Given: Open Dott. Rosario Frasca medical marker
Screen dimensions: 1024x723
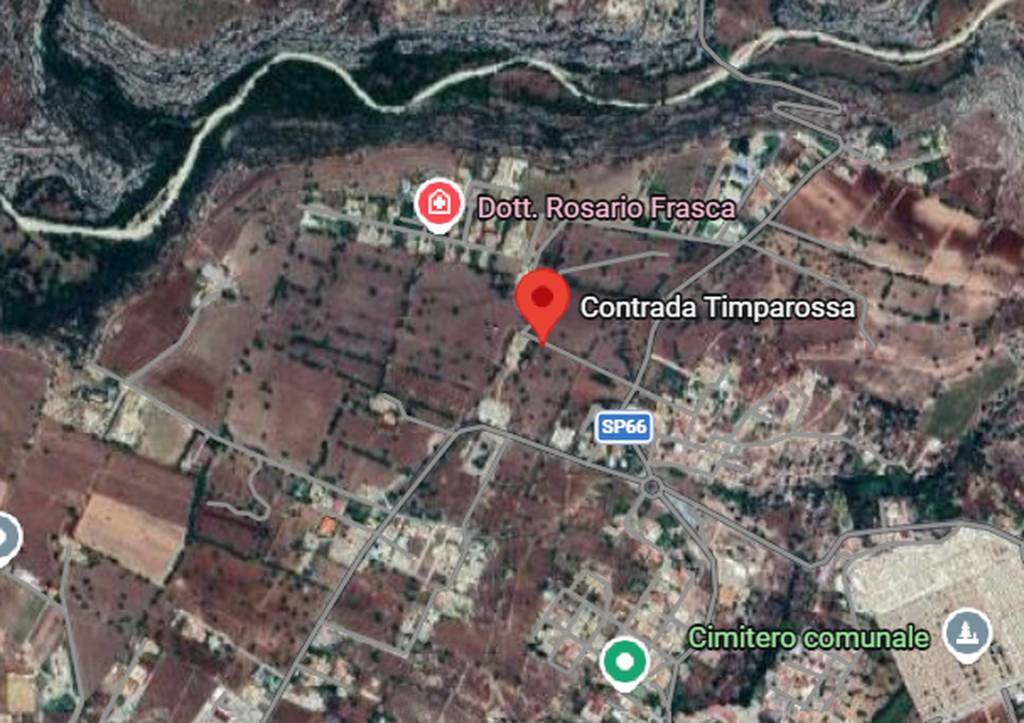Looking at the screenshot, I should point(437,203).
